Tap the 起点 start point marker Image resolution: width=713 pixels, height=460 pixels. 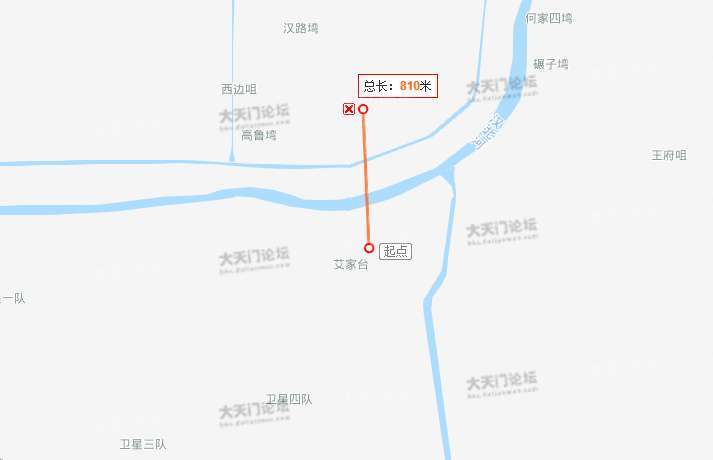369,248
